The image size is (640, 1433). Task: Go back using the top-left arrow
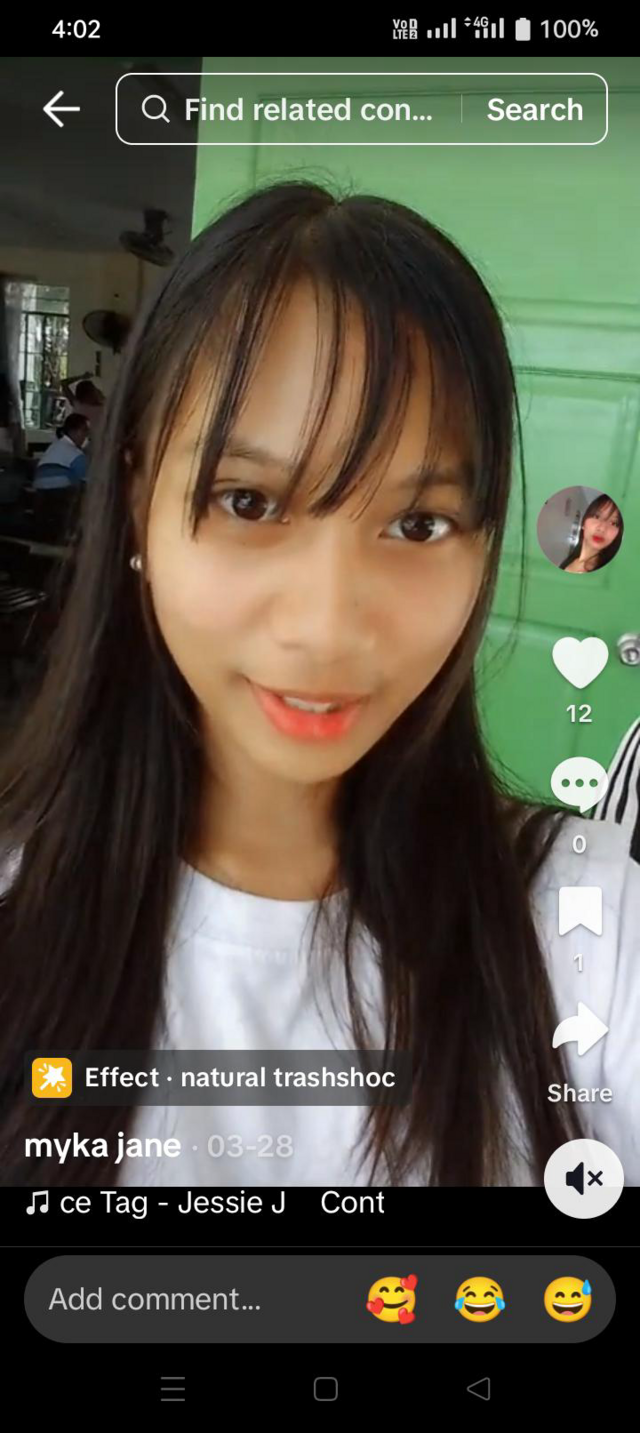pyautogui.click(x=61, y=109)
